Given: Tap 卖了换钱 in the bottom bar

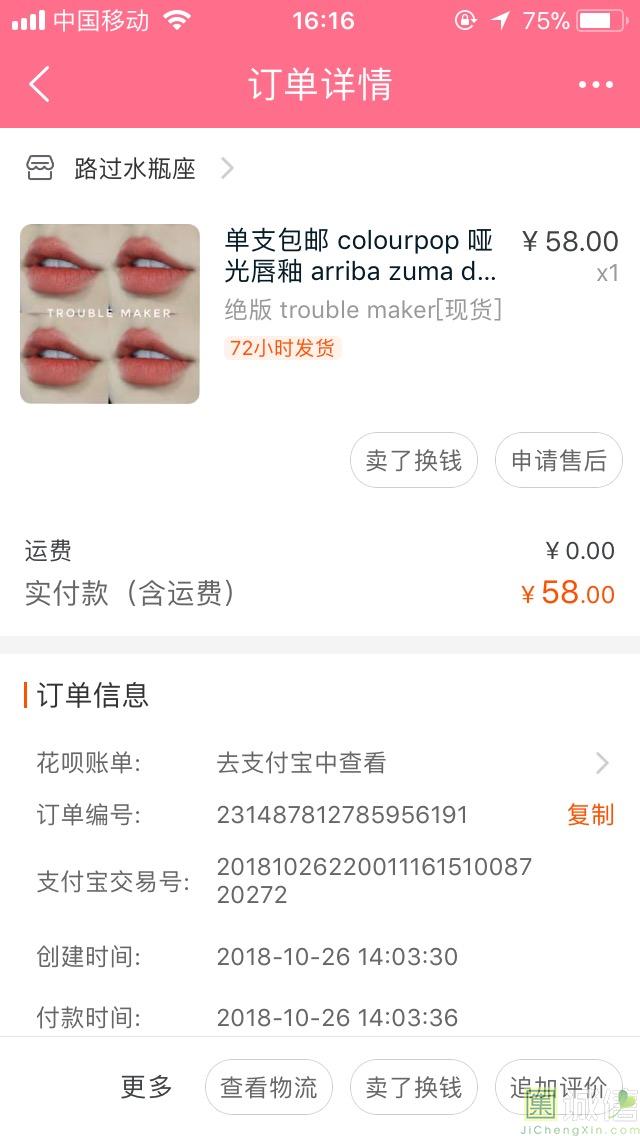Looking at the screenshot, I should click(414, 1087).
